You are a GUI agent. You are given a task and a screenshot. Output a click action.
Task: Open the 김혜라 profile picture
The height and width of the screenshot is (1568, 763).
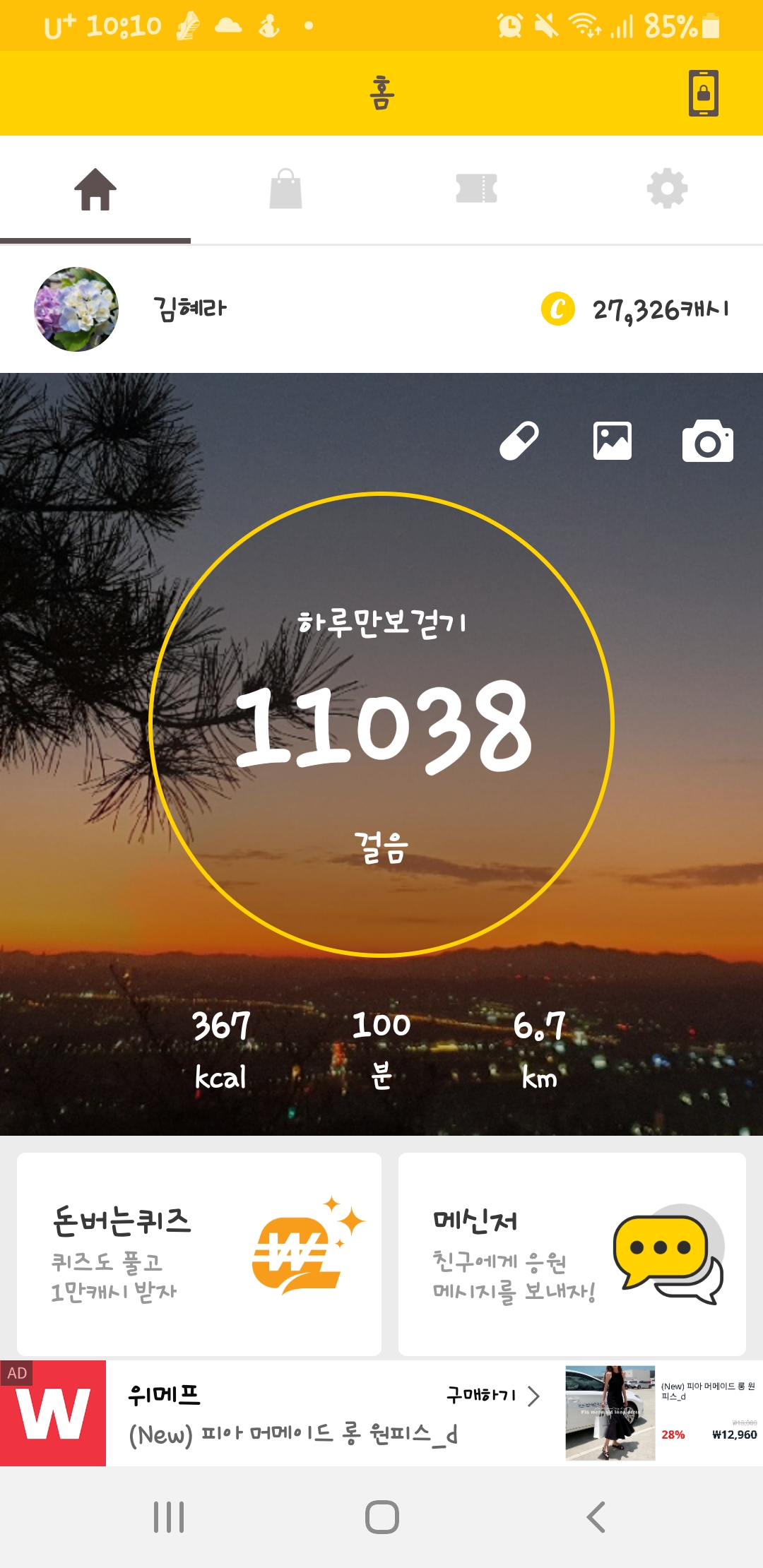[x=76, y=309]
